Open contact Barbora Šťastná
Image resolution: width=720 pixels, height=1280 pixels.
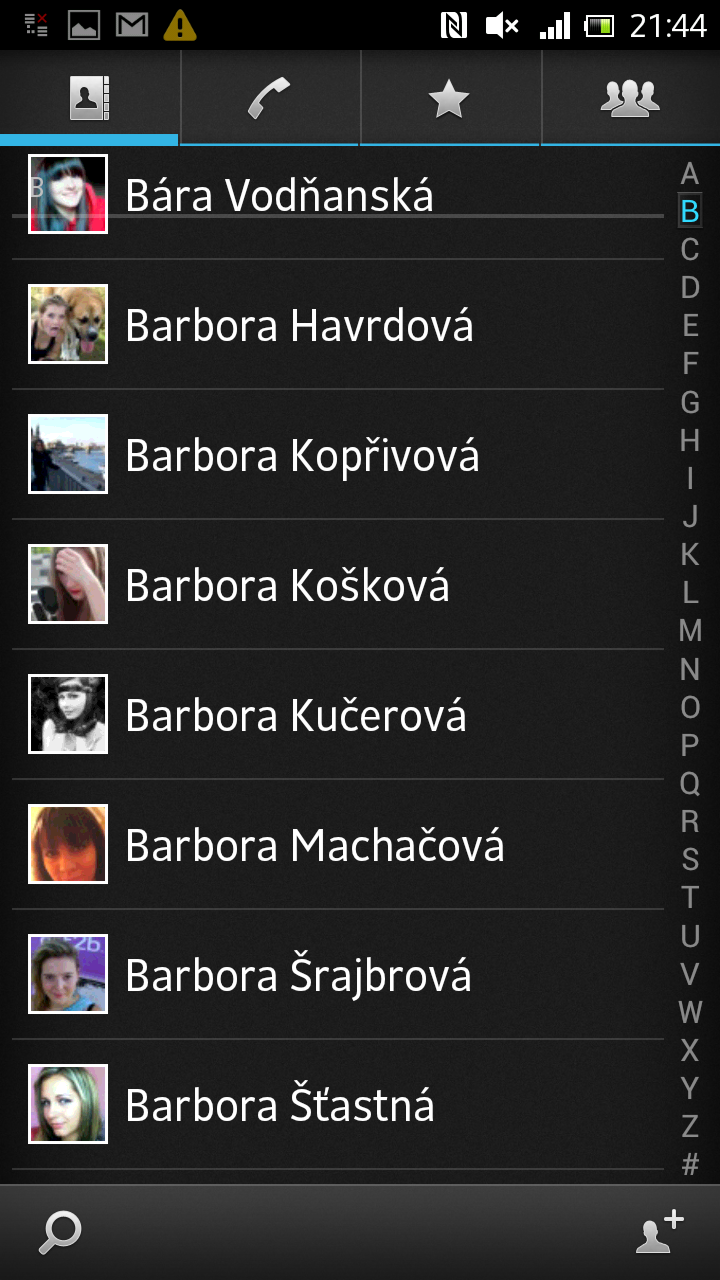click(280, 1105)
